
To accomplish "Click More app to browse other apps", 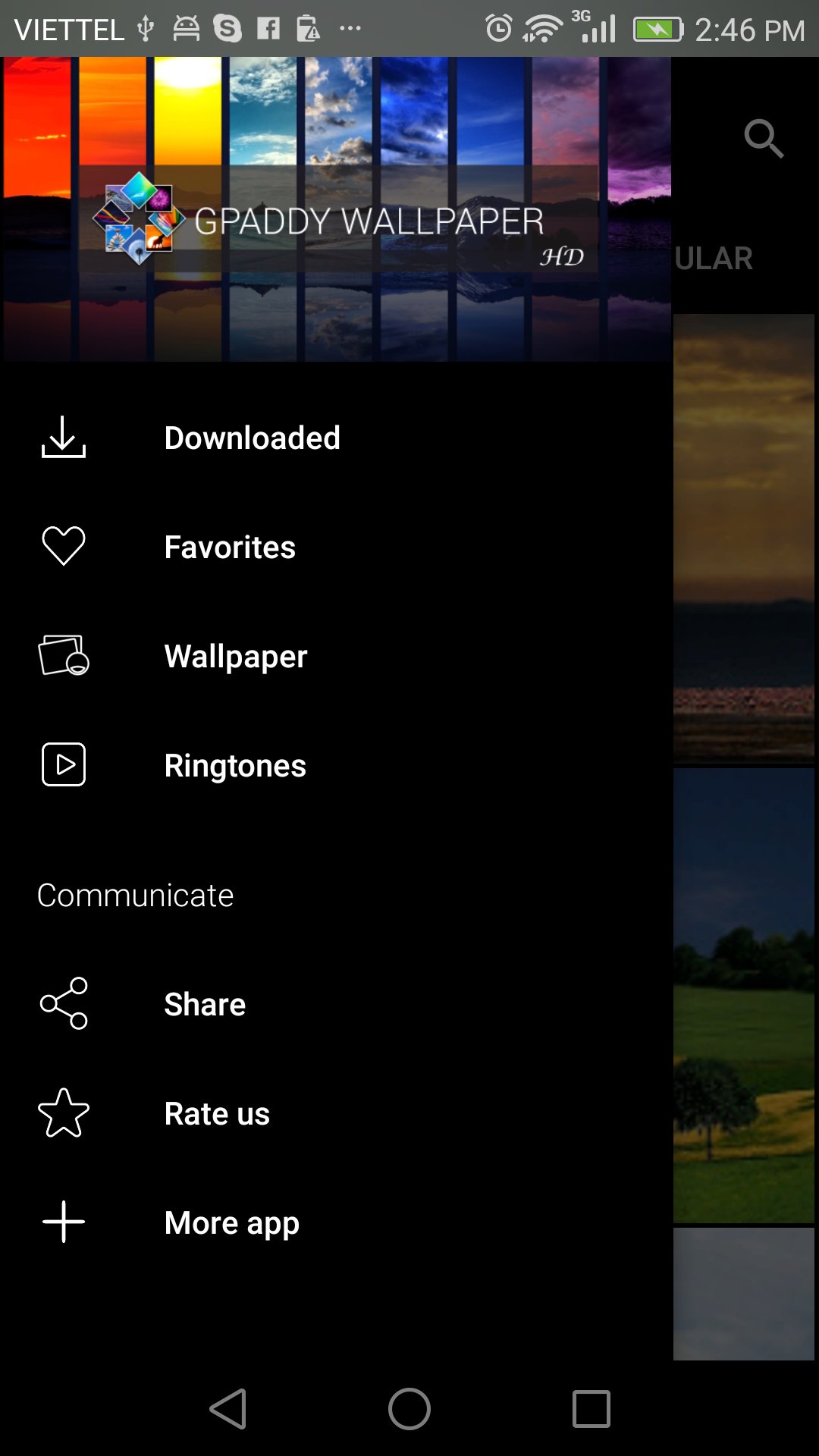I will tap(231, 1222).
